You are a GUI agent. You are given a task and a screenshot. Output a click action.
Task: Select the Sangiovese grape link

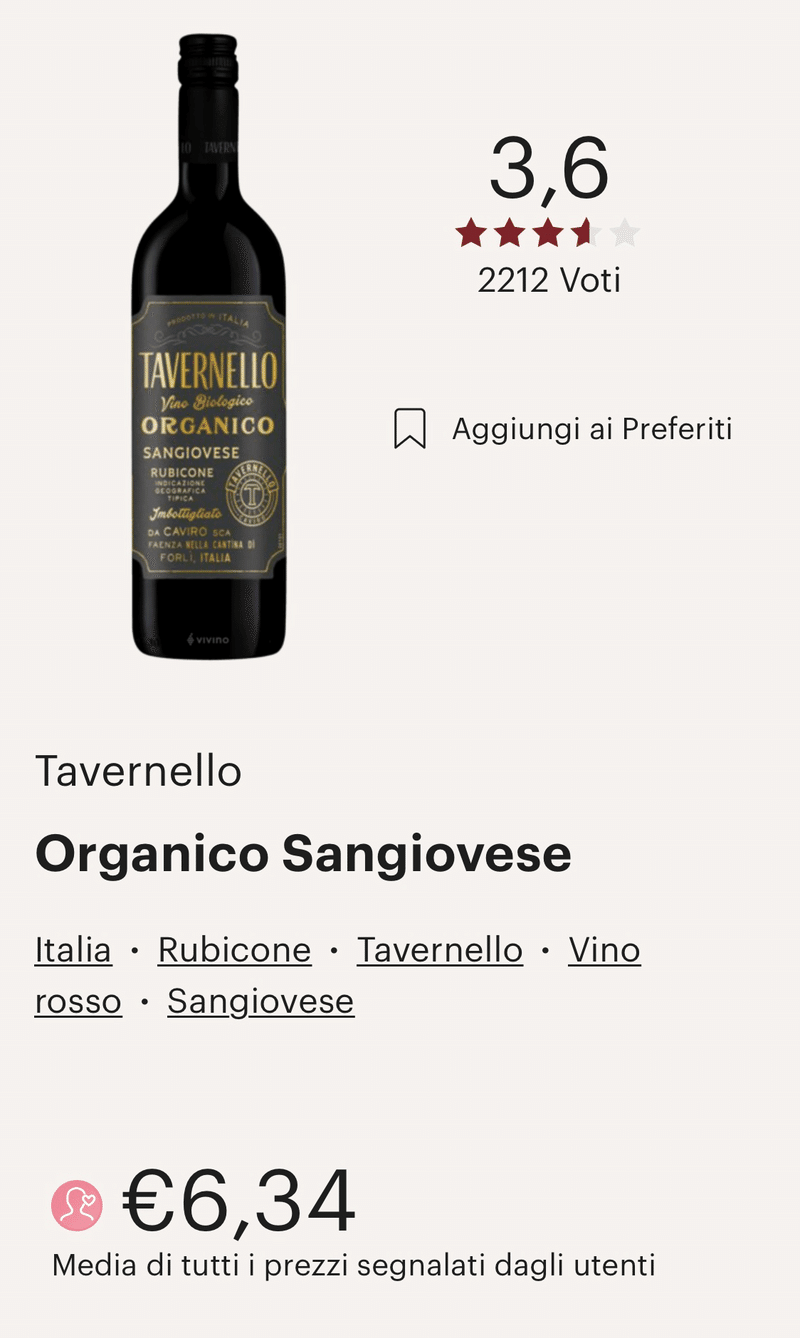(x=259, y=1000)
